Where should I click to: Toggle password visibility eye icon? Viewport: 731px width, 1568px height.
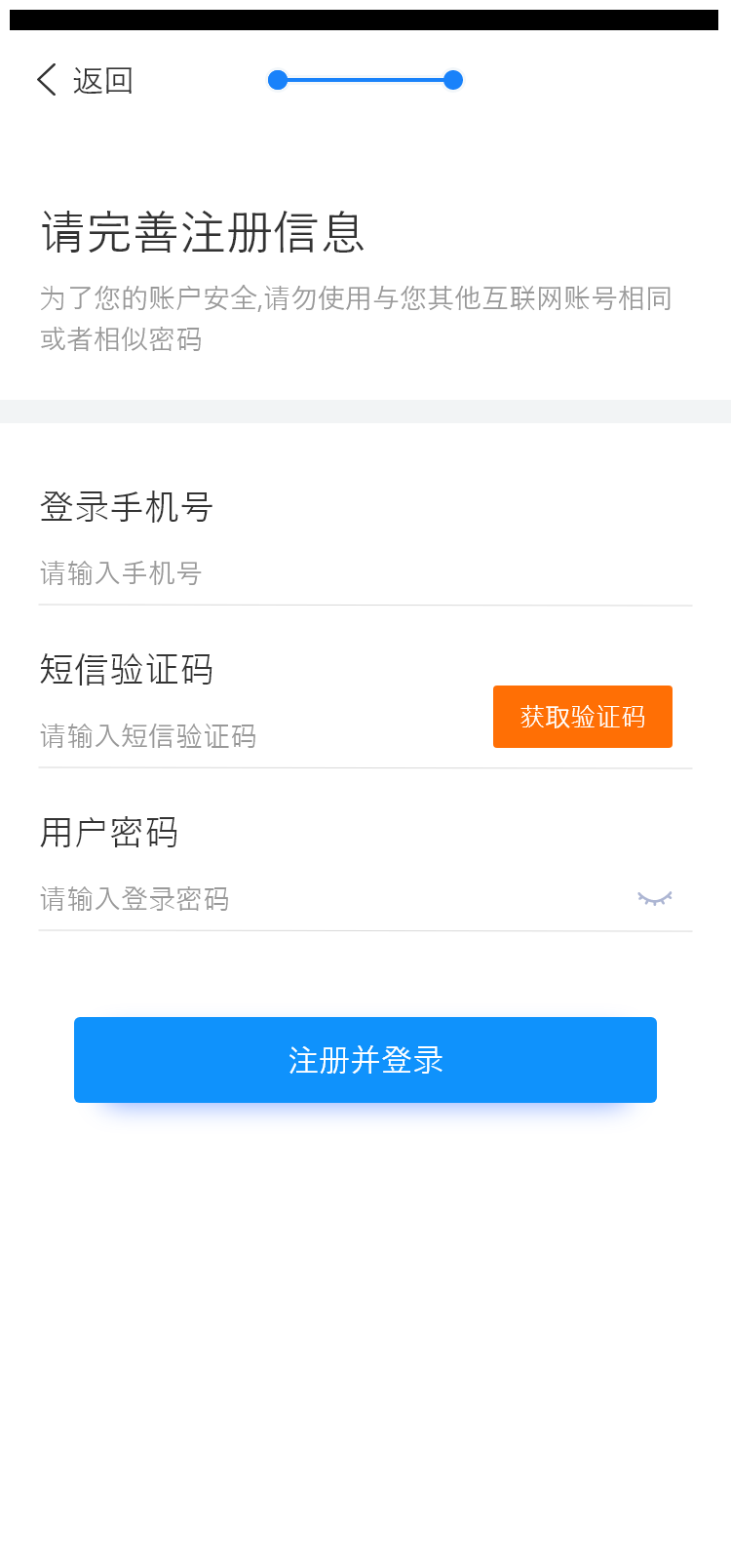(655, 898)
